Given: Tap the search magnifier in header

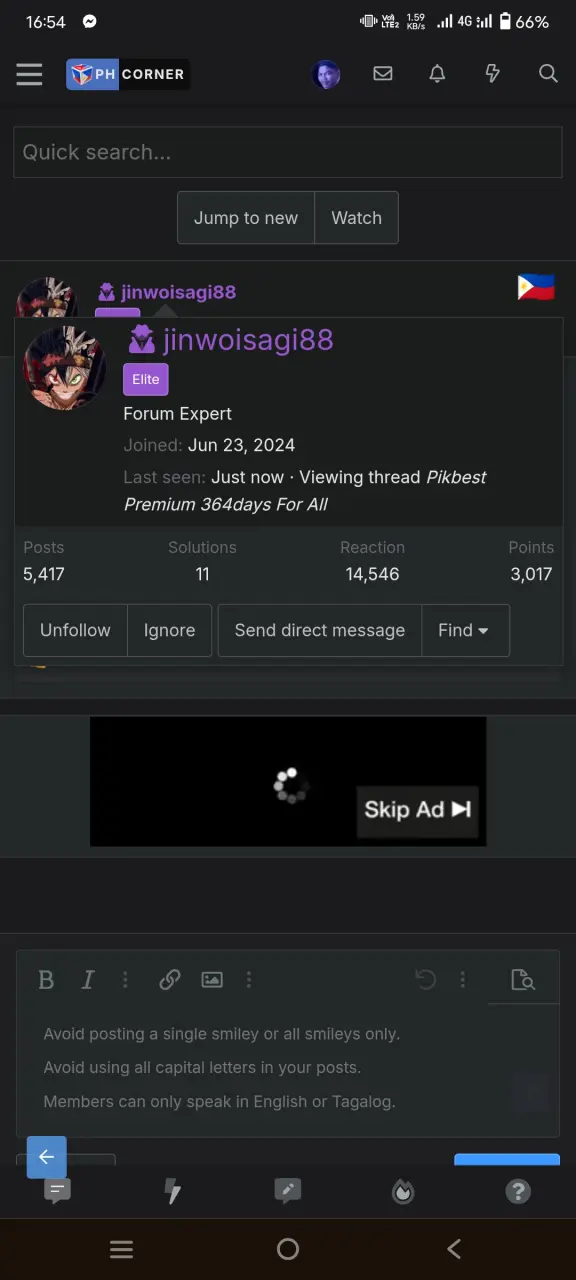Looking at the screenshot, I should pos(548,74).
